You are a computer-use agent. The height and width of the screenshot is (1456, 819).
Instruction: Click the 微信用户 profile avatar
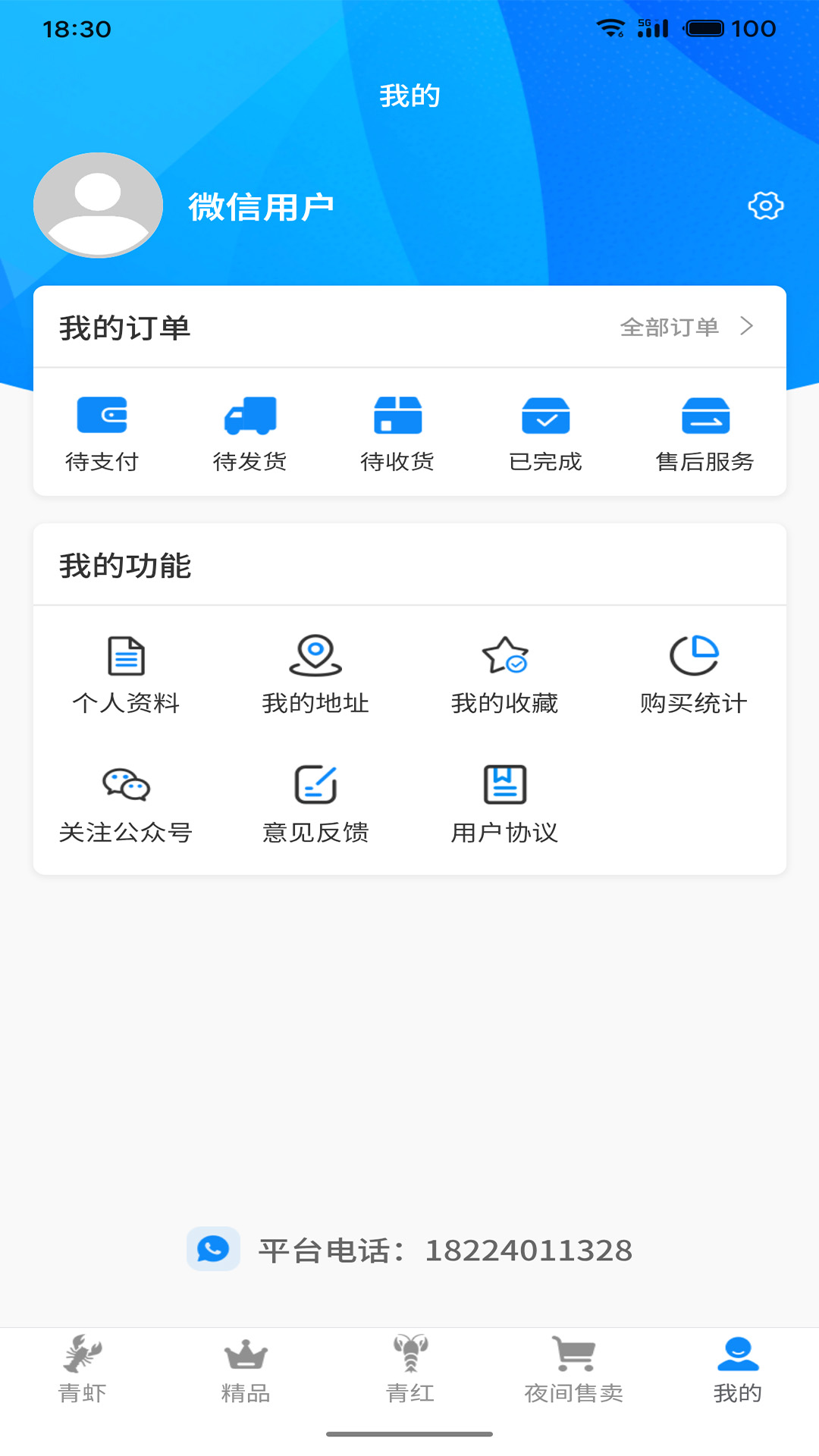(98, 204)
